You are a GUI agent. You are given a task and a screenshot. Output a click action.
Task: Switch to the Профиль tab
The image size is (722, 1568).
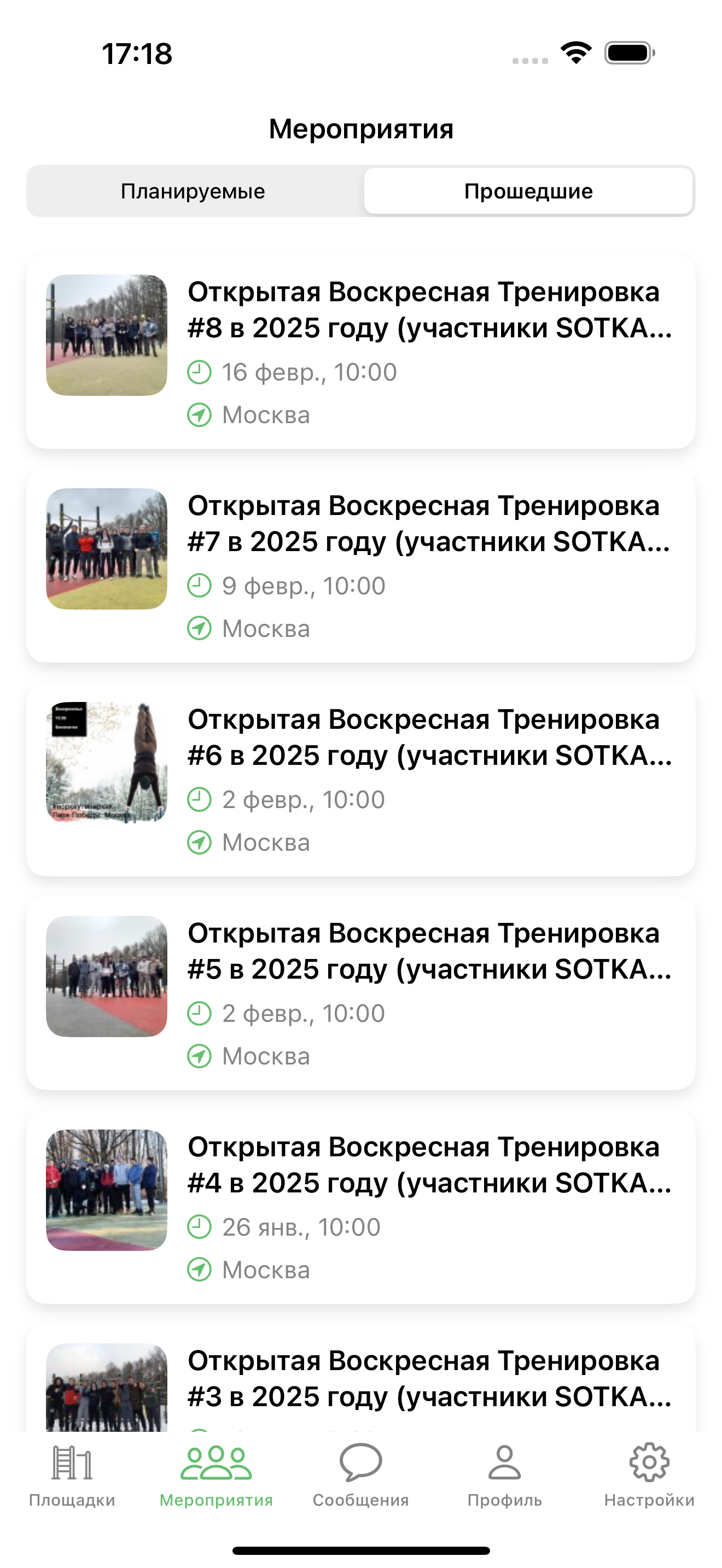pos(505,1476)
